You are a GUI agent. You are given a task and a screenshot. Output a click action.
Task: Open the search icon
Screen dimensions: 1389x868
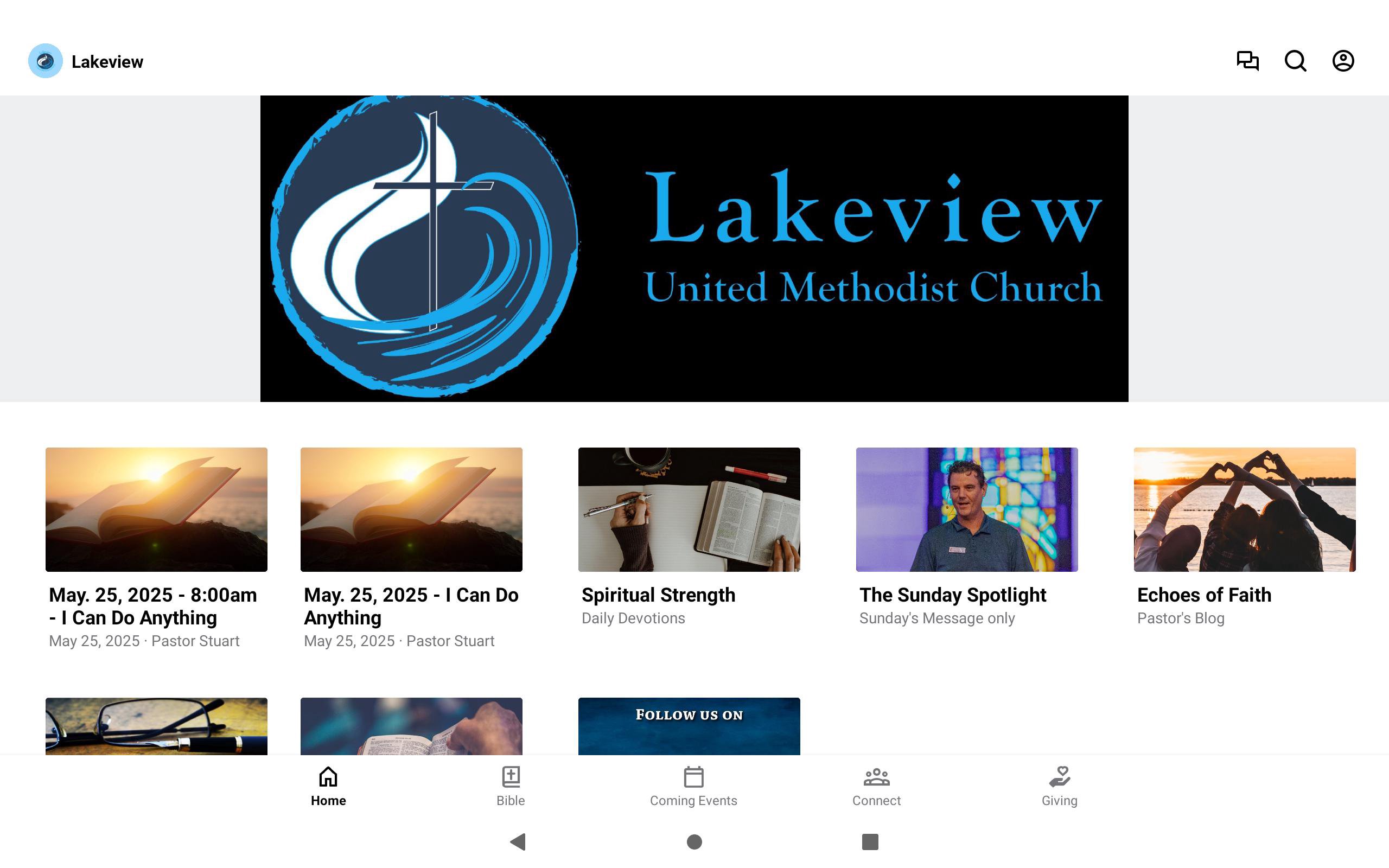(x=1295, y=61)
